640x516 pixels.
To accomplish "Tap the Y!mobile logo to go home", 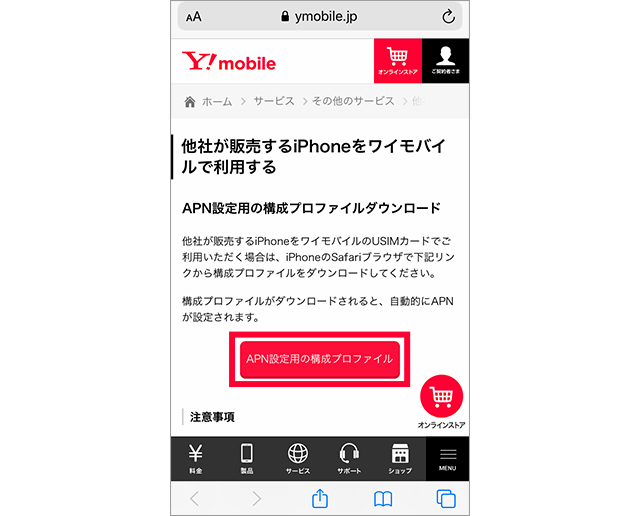I will click(x=229, y=63).
